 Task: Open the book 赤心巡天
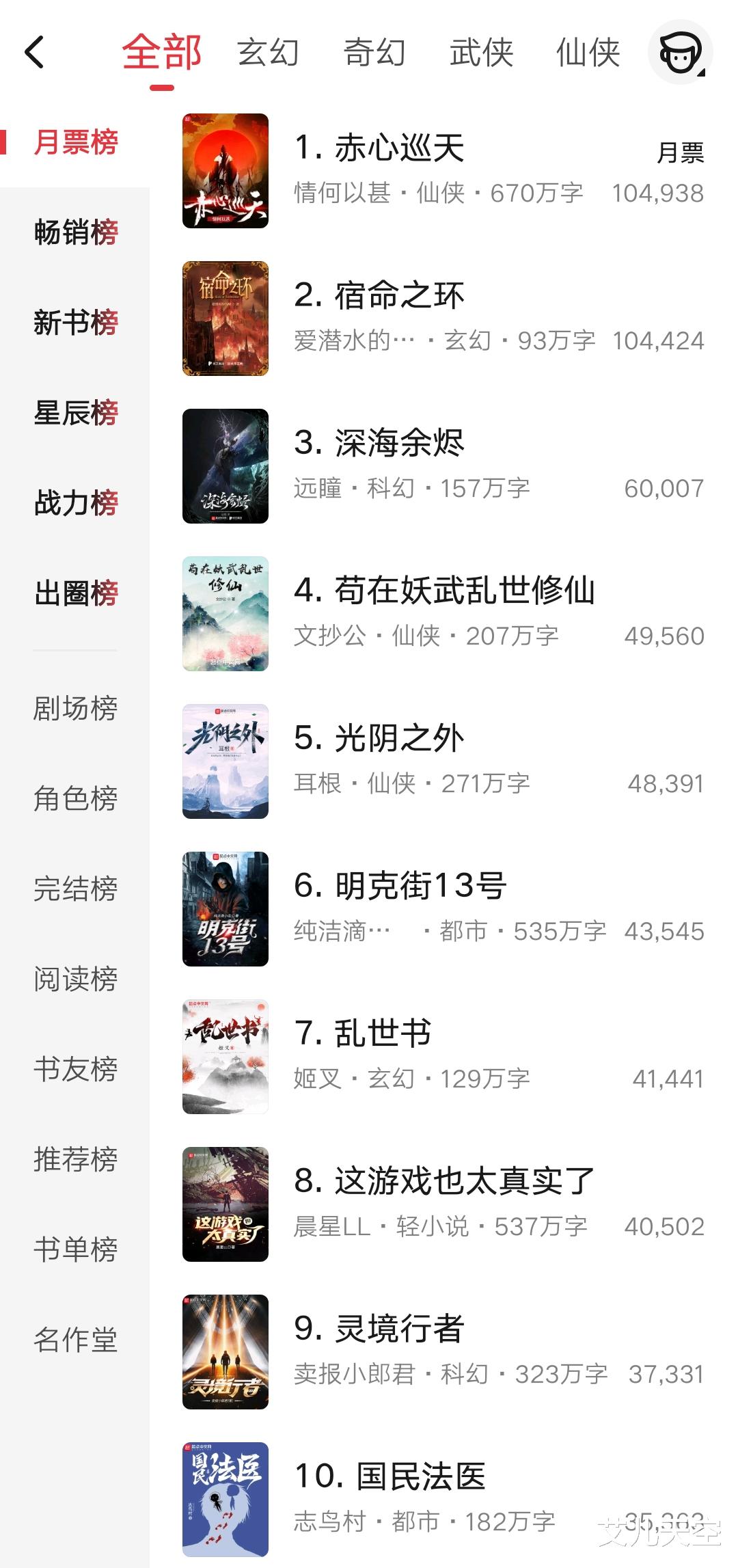[x=400, y=148]
